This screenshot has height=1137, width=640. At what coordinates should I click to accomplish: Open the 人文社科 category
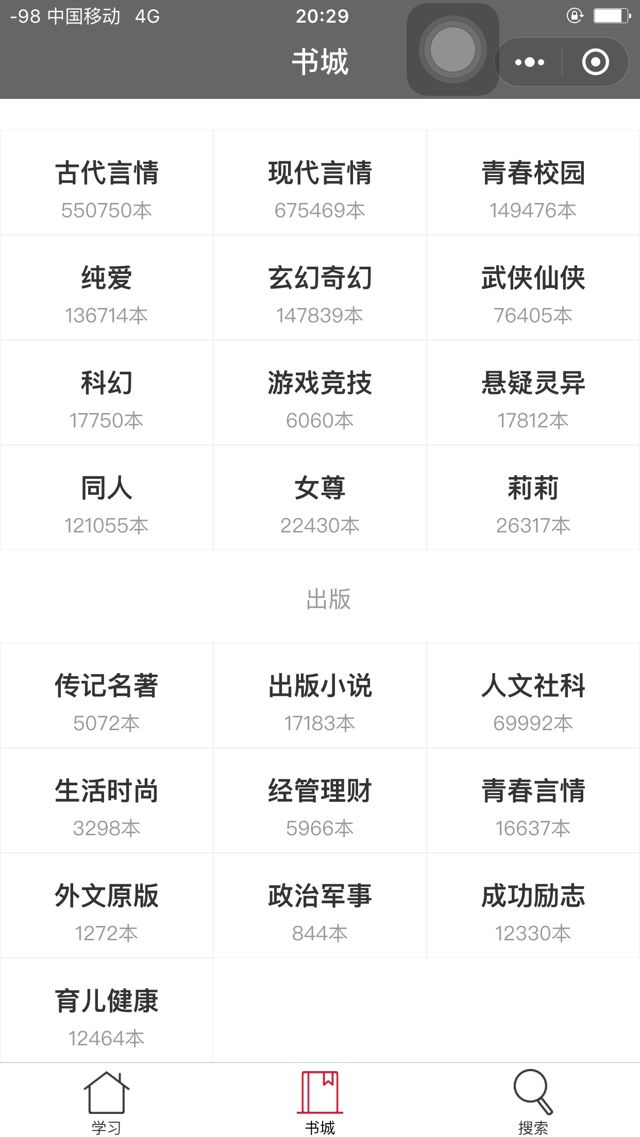pyautogui.click(x=533, y=695)
